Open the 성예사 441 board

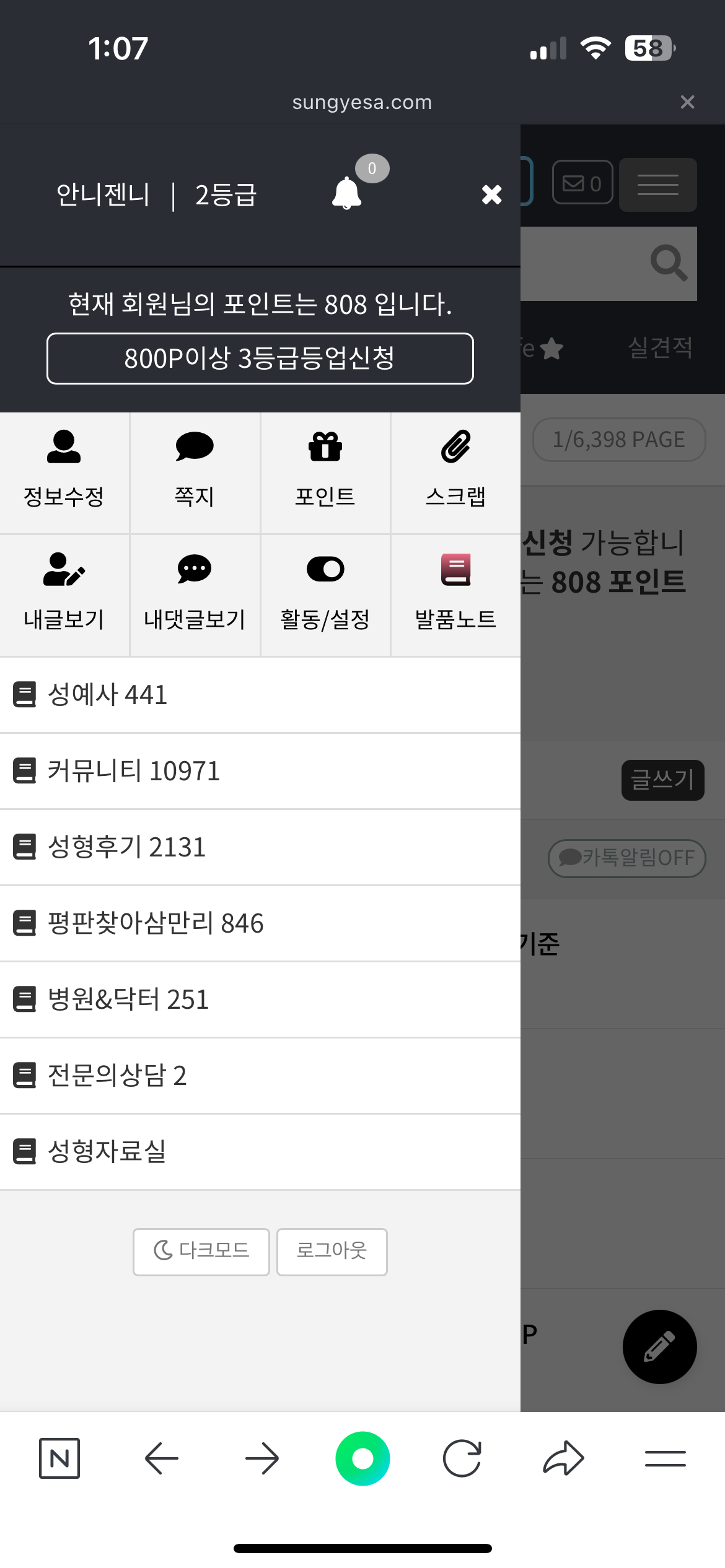(x=260, y=695)
